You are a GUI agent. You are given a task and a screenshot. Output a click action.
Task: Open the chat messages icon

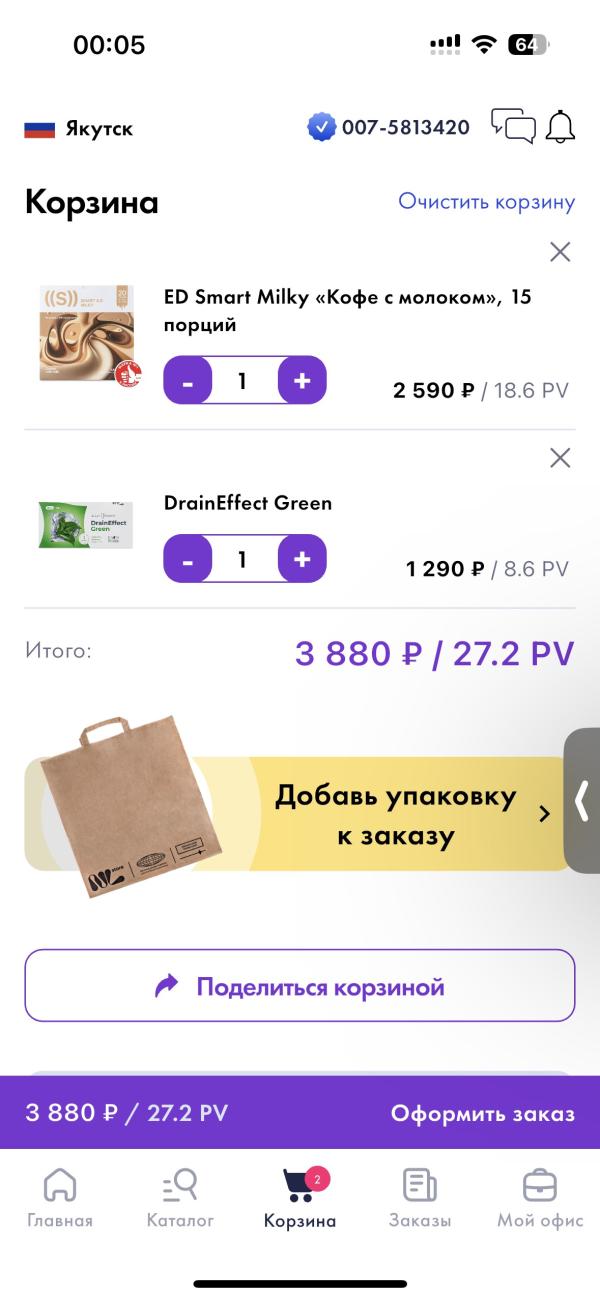(x=513, y=127)
